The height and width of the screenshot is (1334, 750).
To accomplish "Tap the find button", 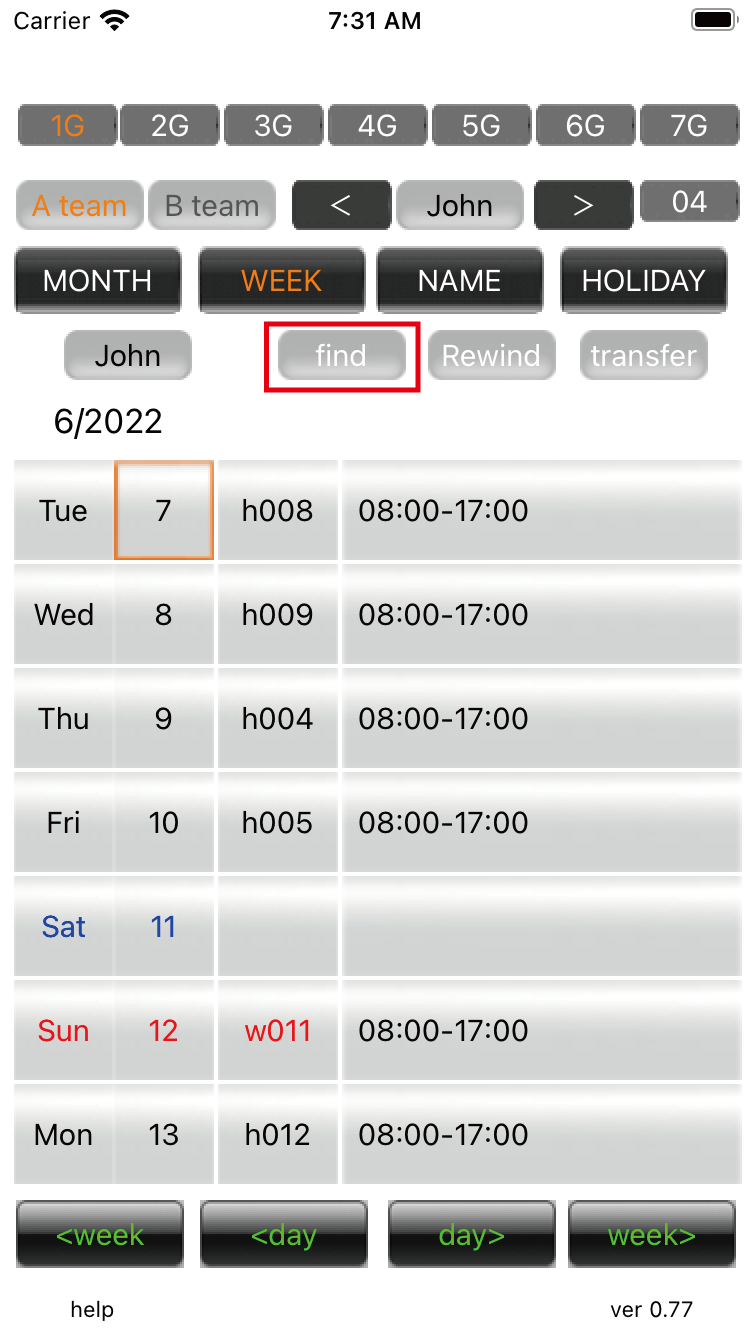I will pyautogui.click(x=341, y=356).
